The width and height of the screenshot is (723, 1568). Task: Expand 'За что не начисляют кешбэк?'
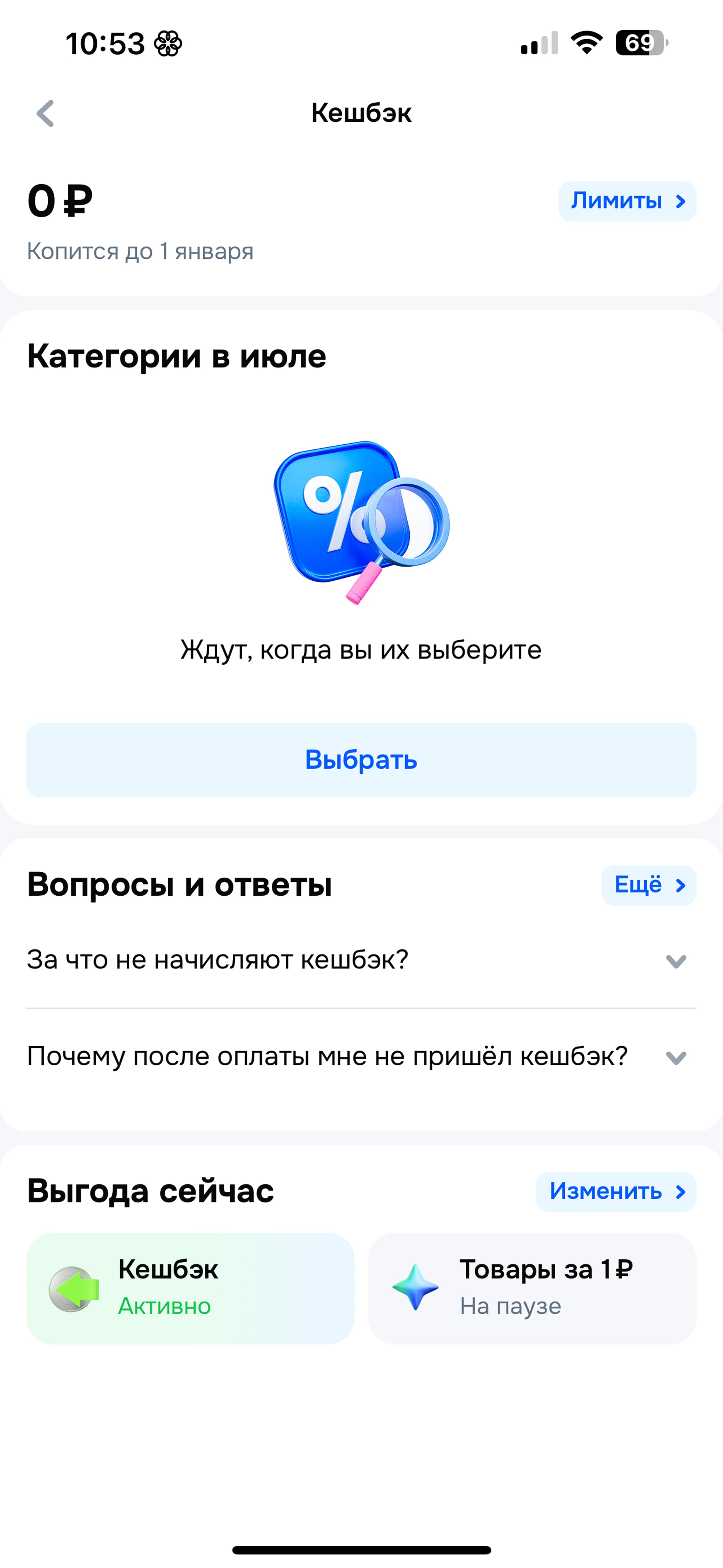pyautogui.click(x=361, y=960)
